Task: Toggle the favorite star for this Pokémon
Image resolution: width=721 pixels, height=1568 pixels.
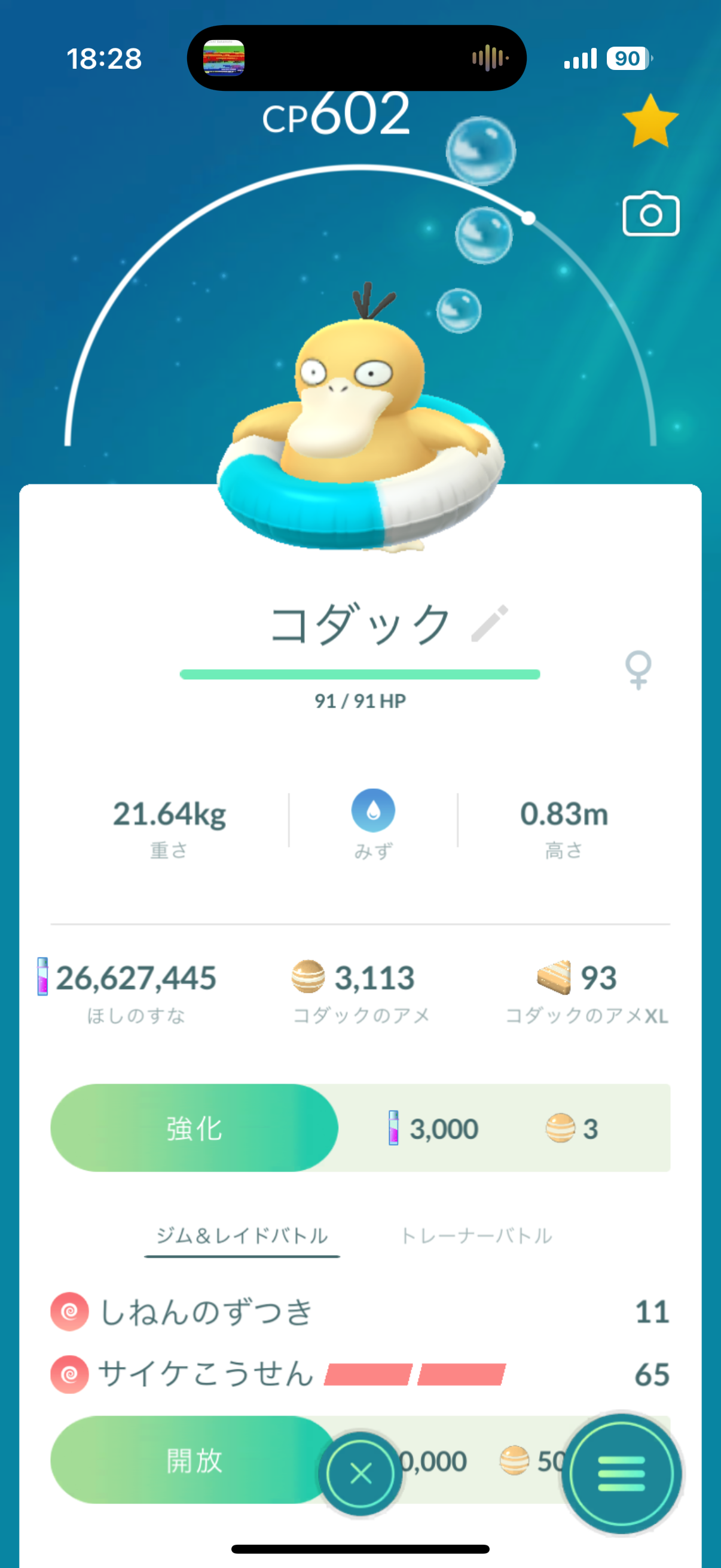Action: tap(650, 122)
